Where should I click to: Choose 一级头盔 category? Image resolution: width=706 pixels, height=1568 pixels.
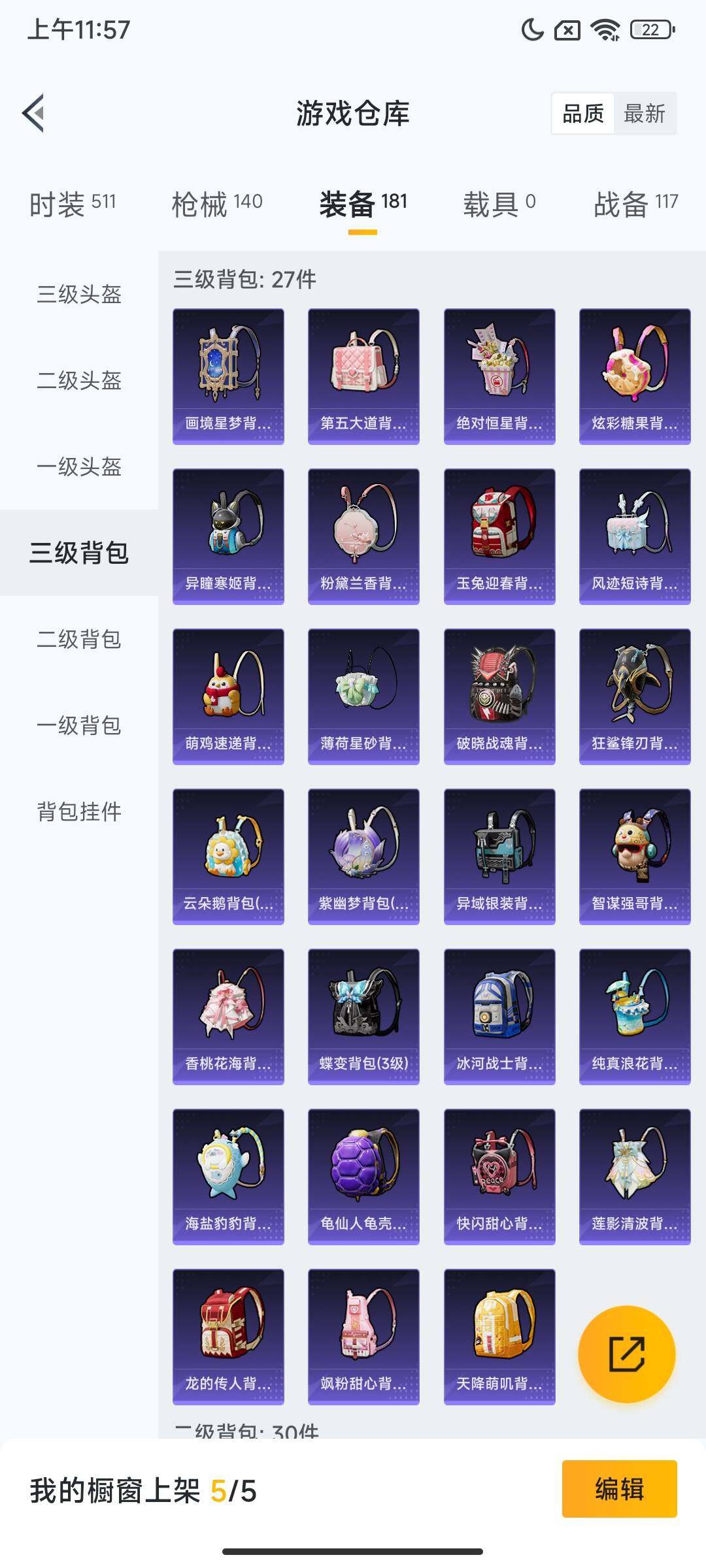coord(79,467)
